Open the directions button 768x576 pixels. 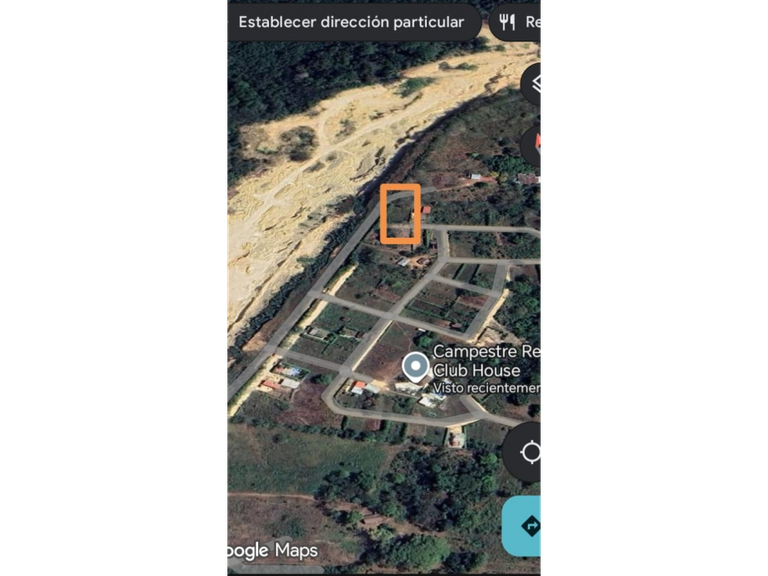point(526,526)
